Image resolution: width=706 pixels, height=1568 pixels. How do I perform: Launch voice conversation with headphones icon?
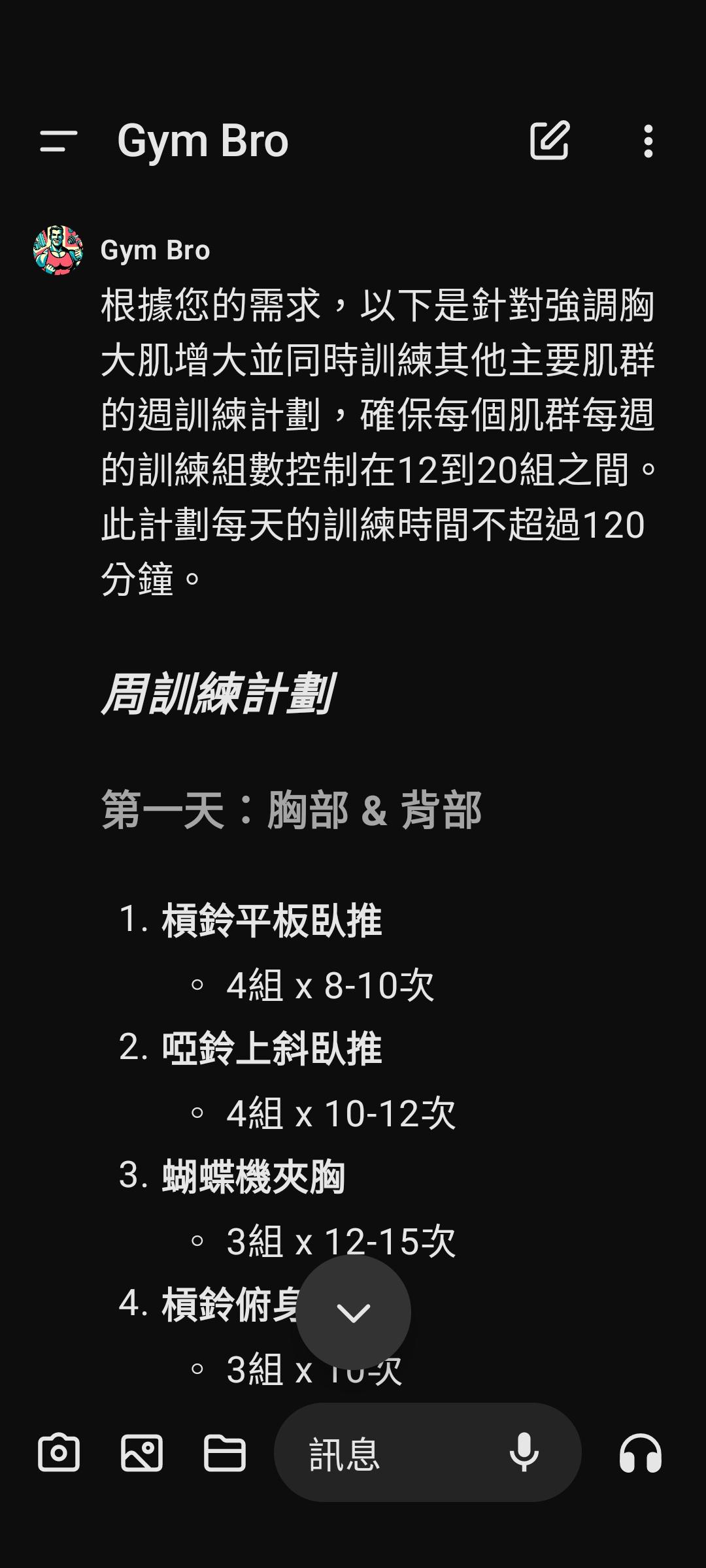click(x=640, y=1452)
